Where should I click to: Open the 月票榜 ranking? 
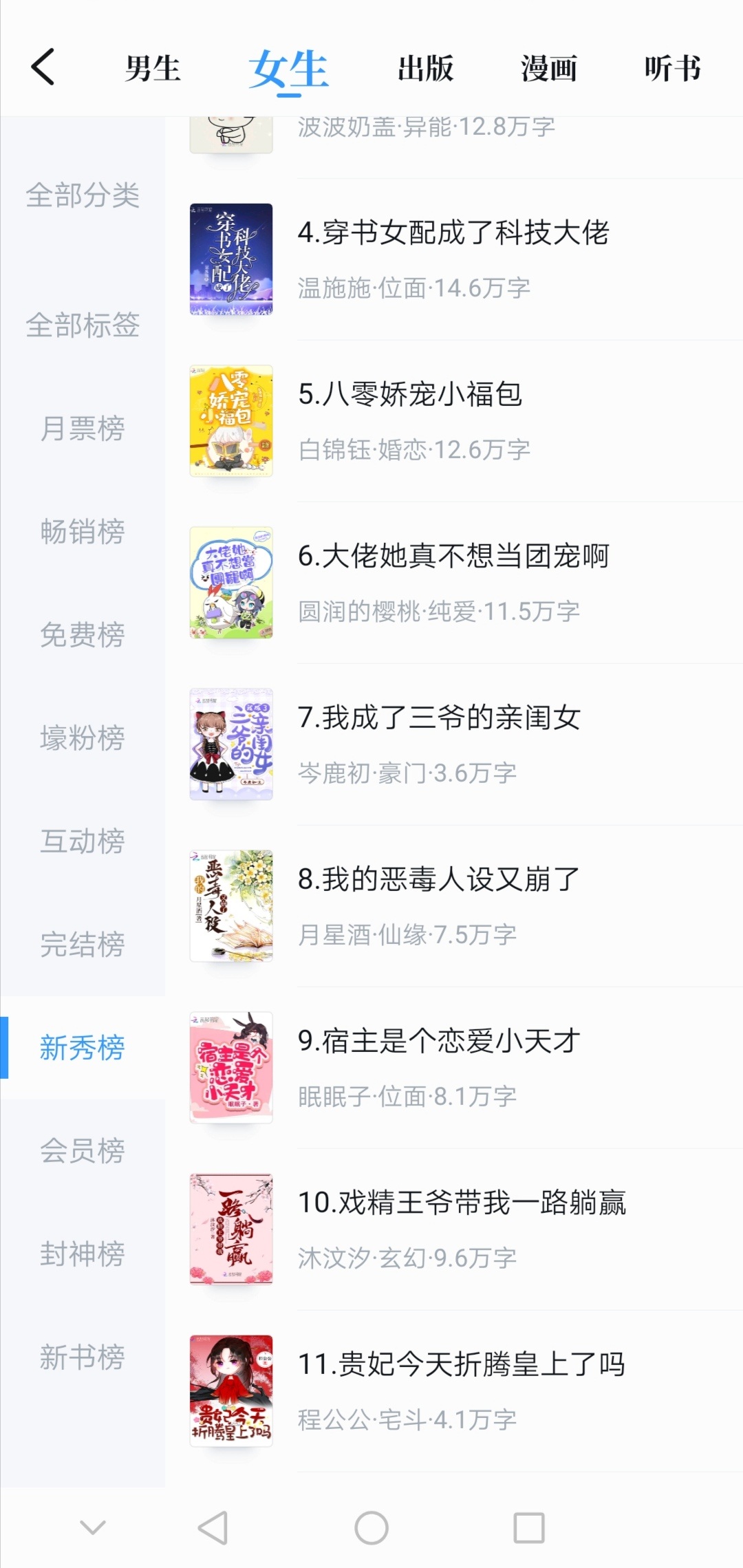pyautogui.click(x=83, y=429)
